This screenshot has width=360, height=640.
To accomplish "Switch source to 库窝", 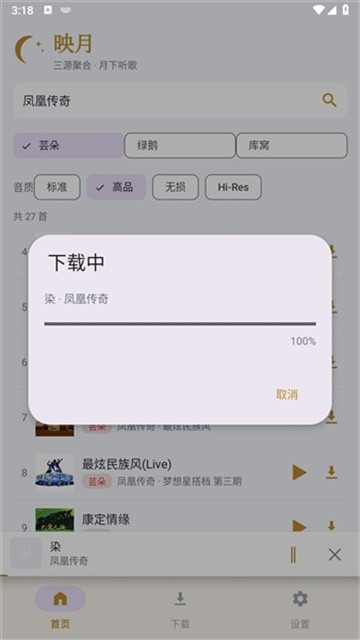I will [291, 145].
